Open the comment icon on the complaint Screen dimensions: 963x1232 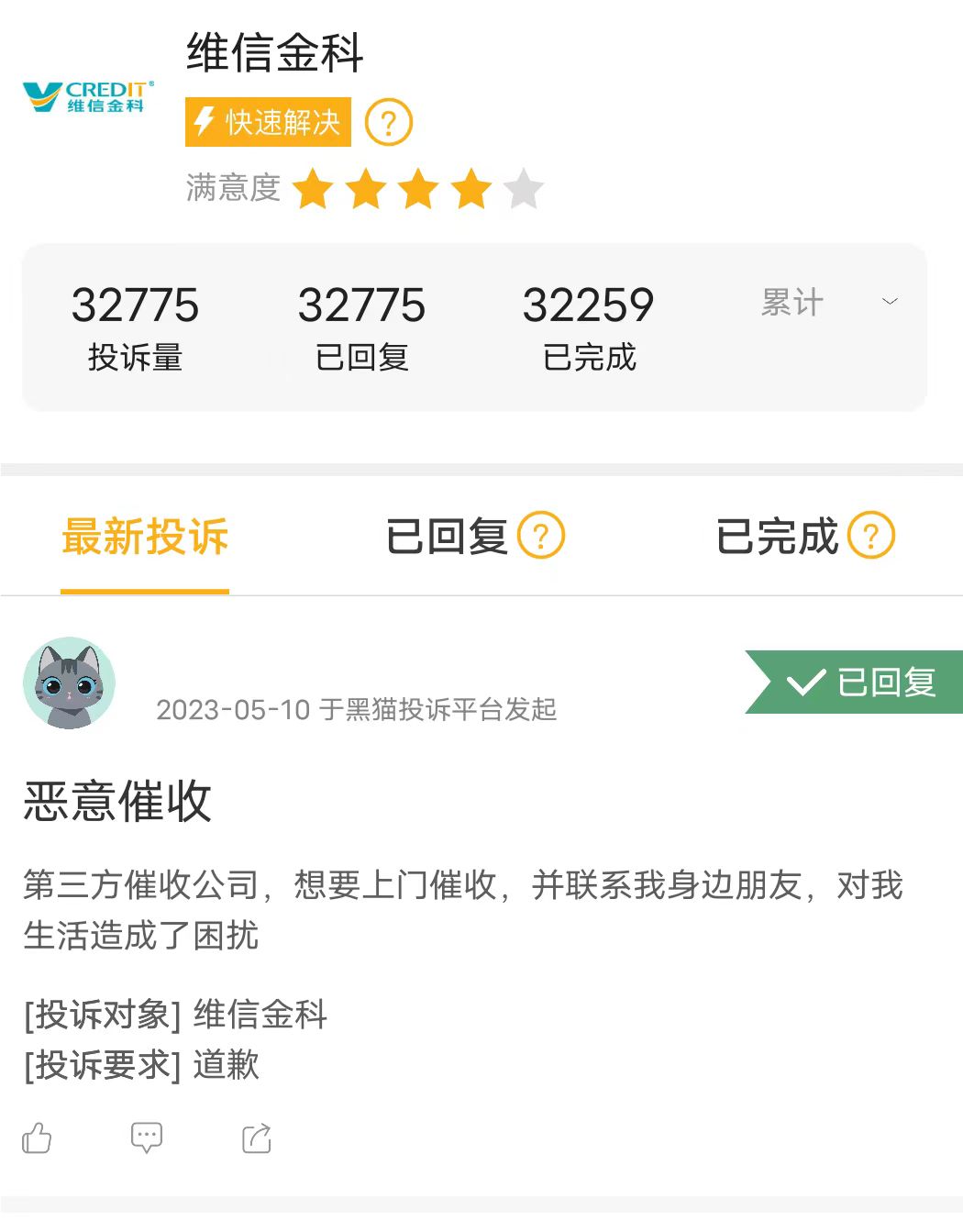point(147,1138)
